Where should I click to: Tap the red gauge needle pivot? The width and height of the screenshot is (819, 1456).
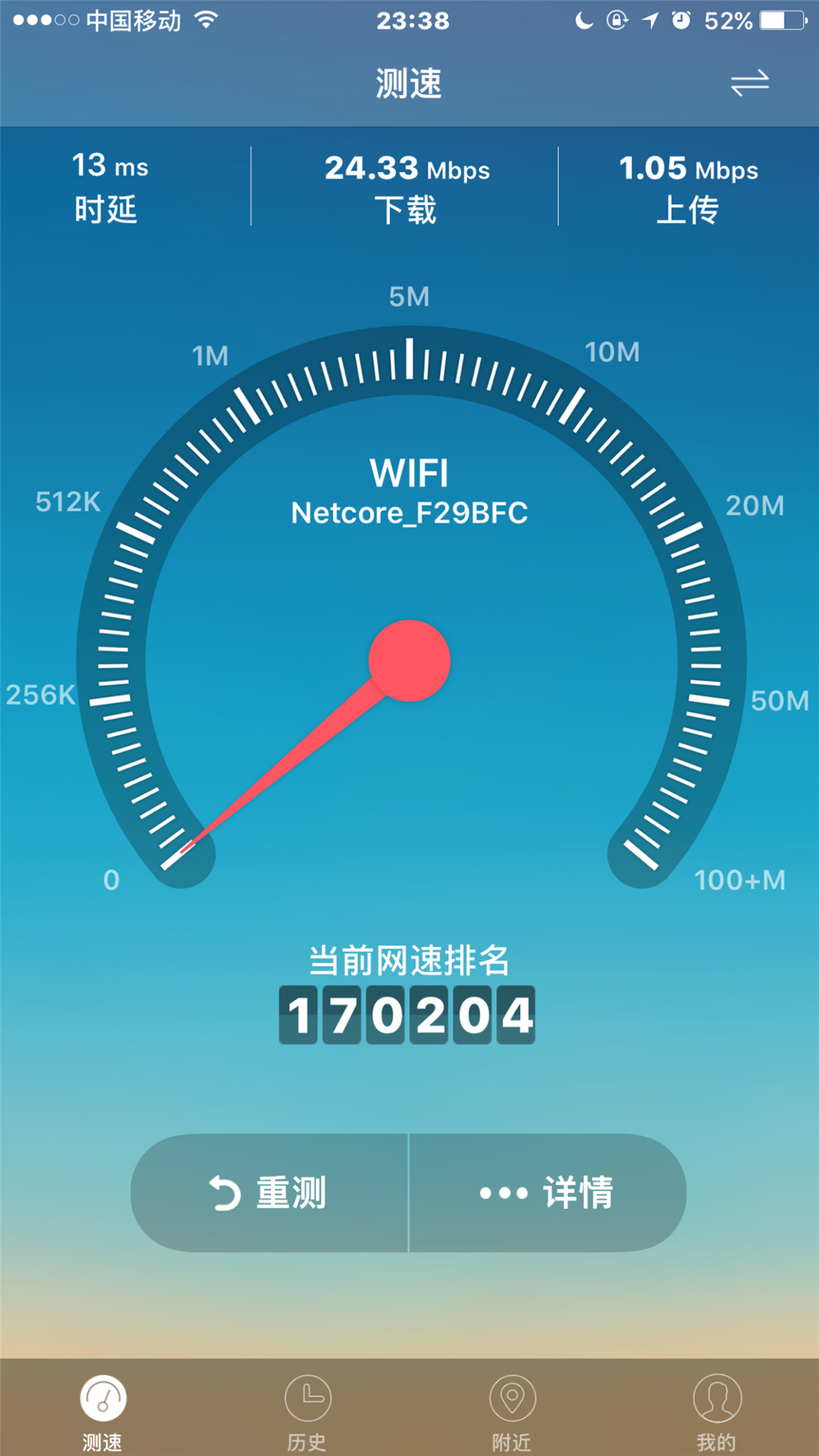point(410,658)
